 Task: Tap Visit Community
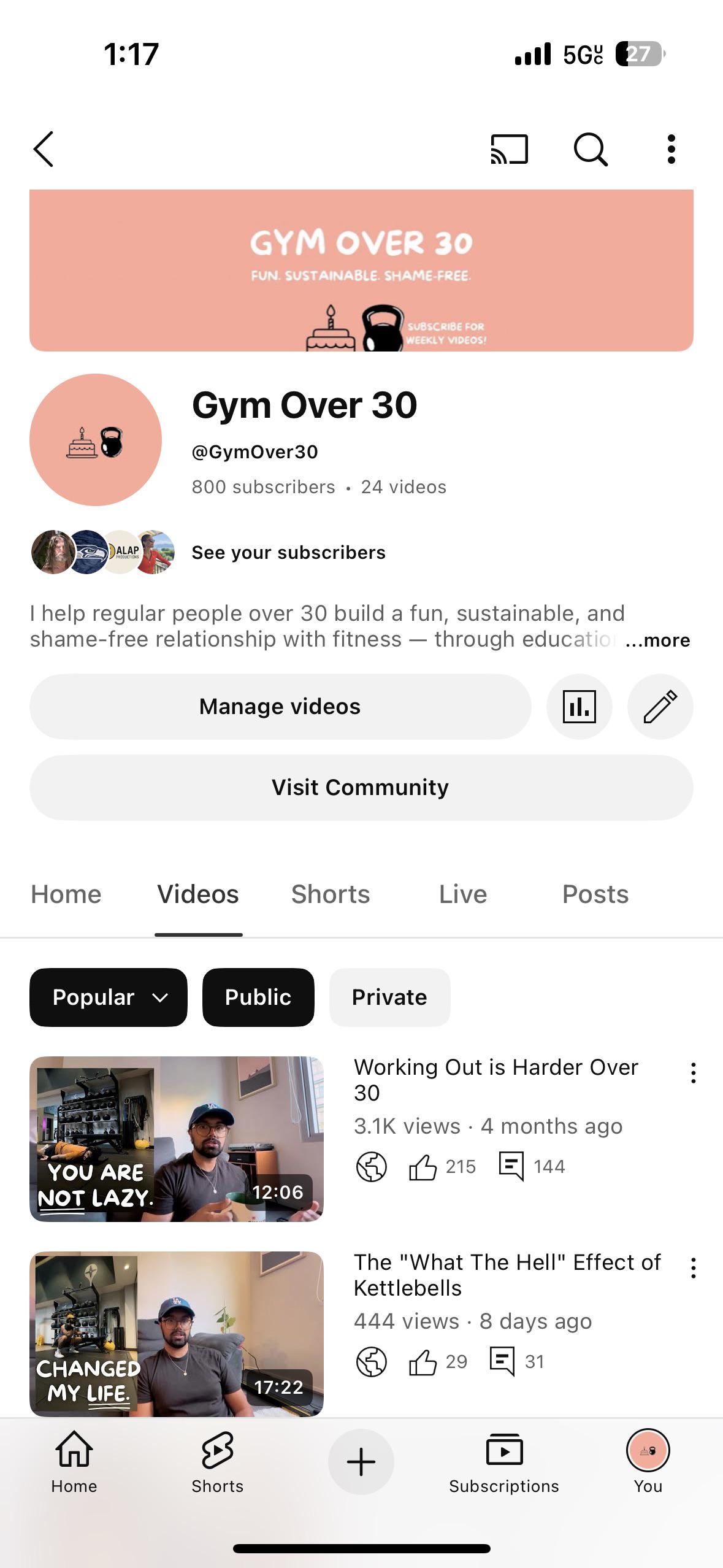click(361, 788)
